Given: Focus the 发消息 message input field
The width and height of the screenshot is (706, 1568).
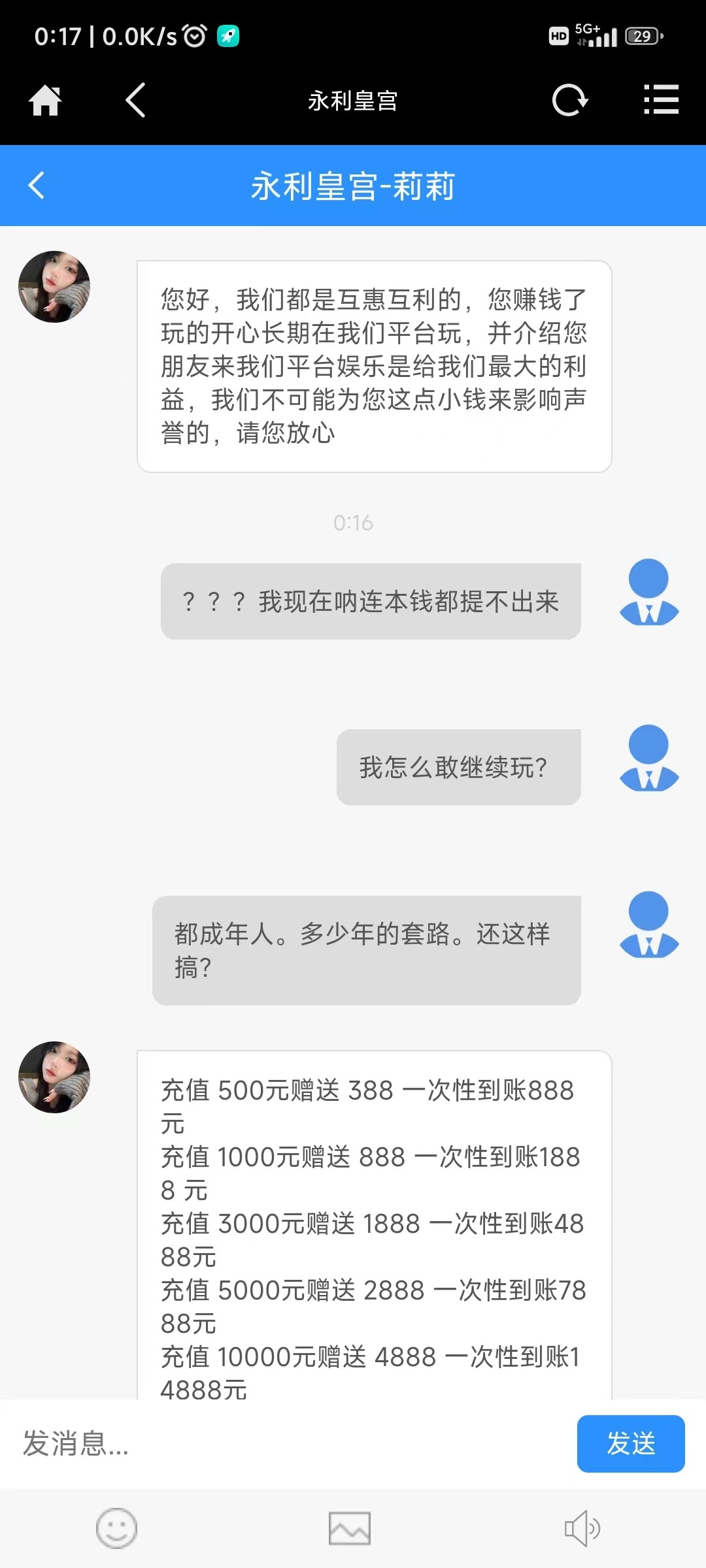Looking at the screenshot, I should click(x=288, y=1444).
